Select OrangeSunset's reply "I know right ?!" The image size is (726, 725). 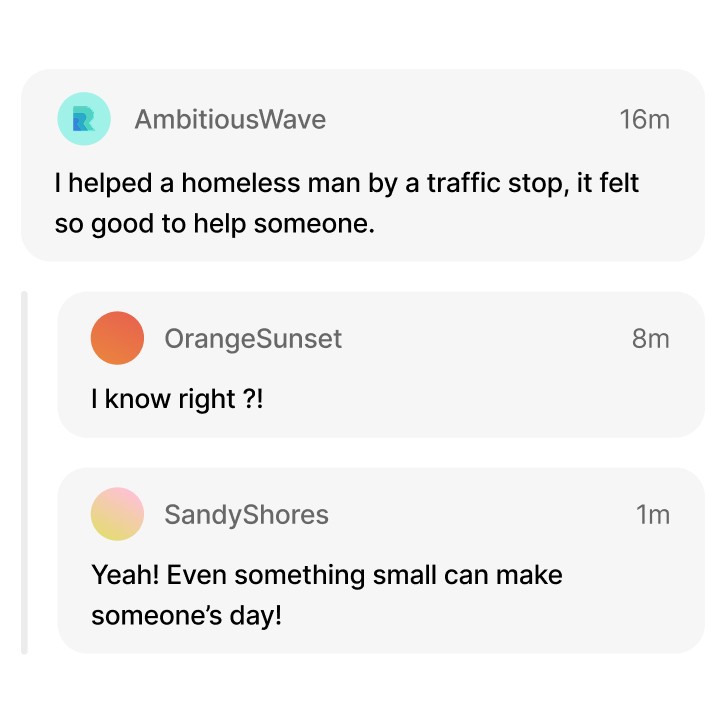[177, 399]
